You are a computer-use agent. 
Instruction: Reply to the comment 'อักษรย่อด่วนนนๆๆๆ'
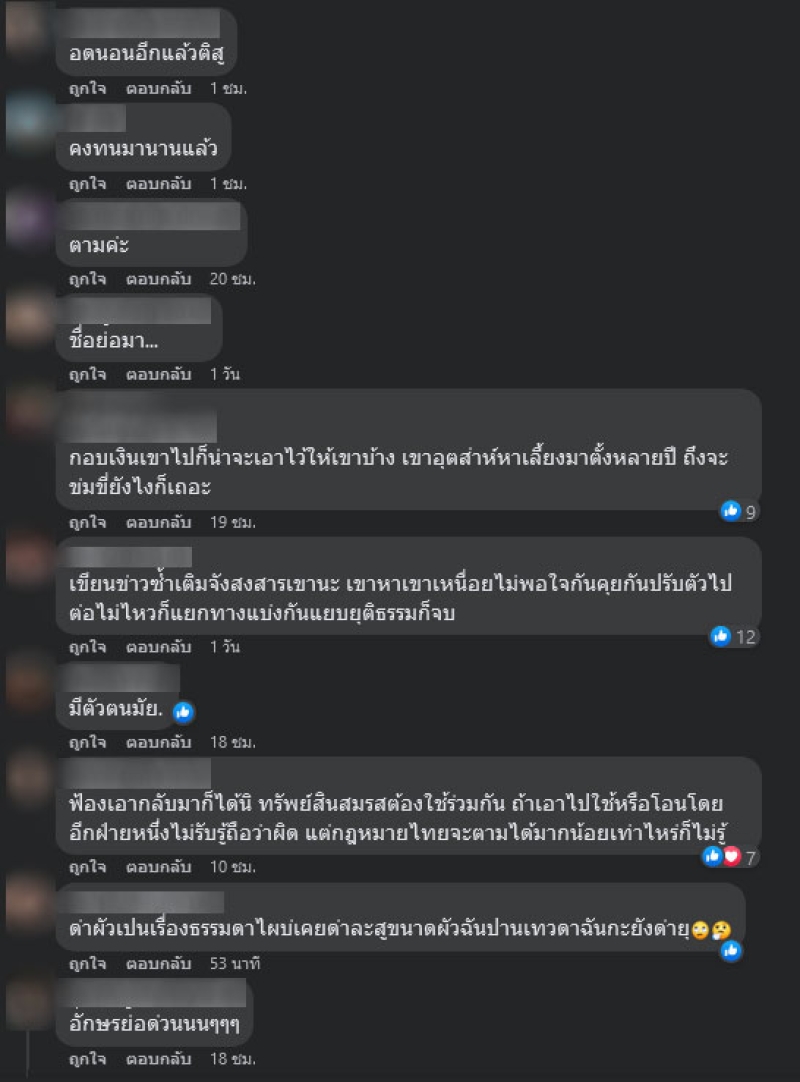click(158, 1059)
